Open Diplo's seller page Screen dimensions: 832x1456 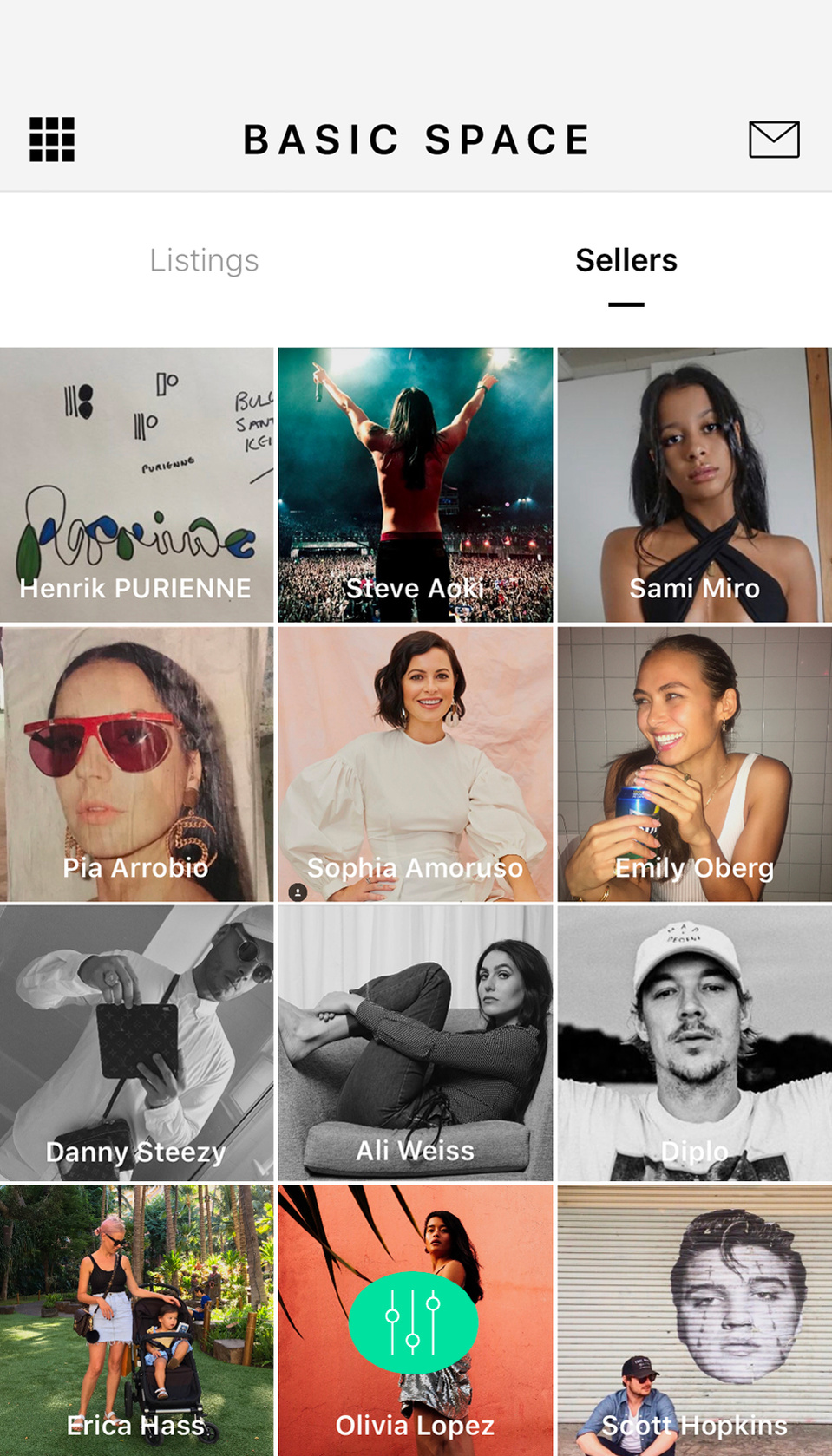(694, 1043)
